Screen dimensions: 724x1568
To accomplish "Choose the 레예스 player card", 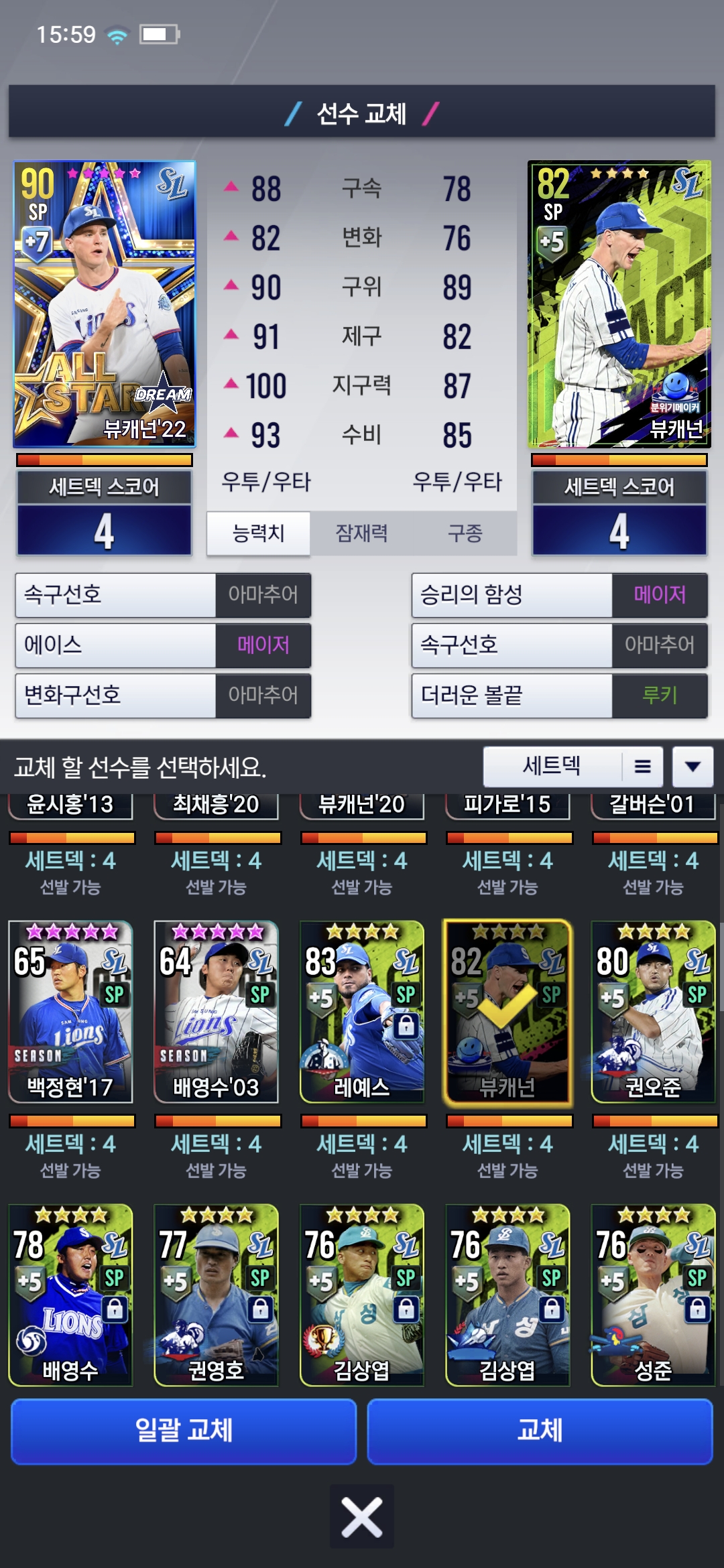I will (x=362, y=1012).
